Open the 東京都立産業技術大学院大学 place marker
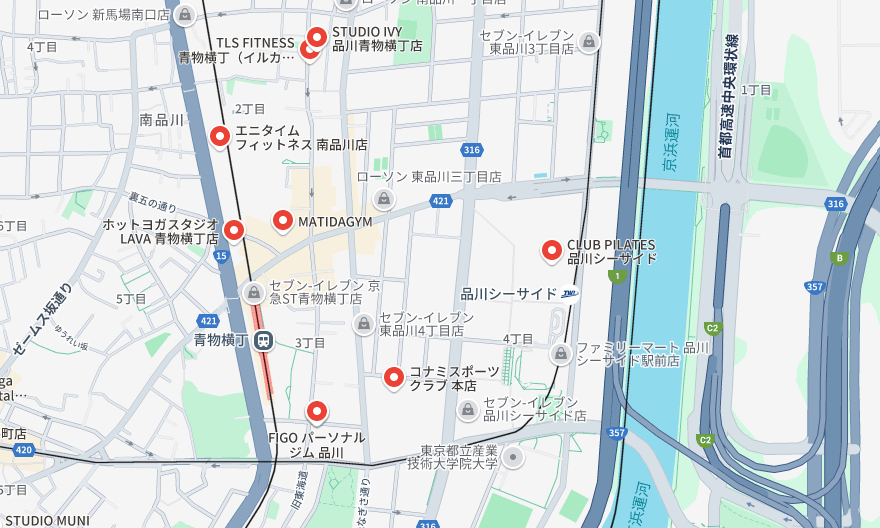The image size is (880, 528). pyautogui.click(x=513, y=457)
